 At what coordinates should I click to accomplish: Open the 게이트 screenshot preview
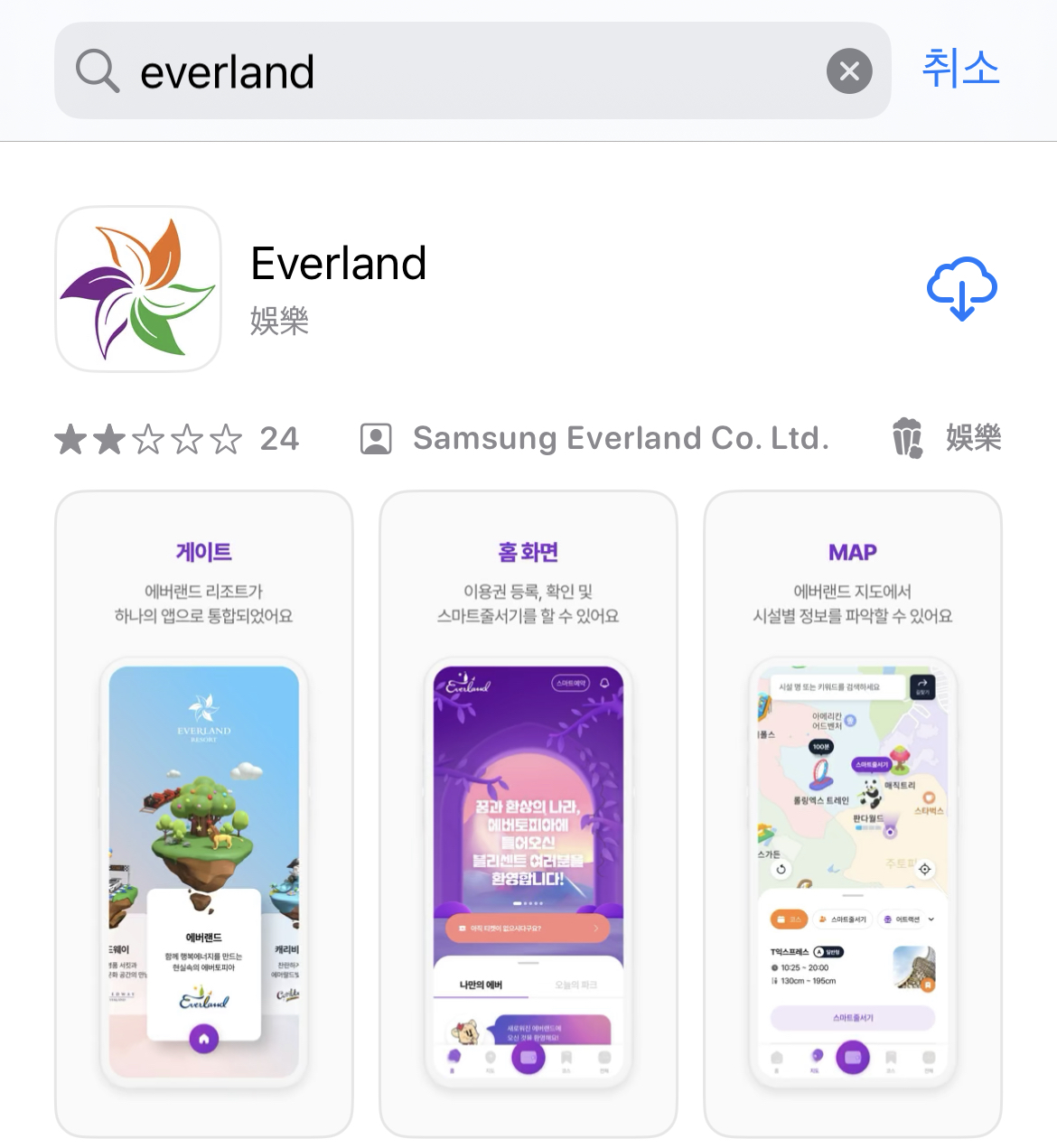[x=203, y=813]
